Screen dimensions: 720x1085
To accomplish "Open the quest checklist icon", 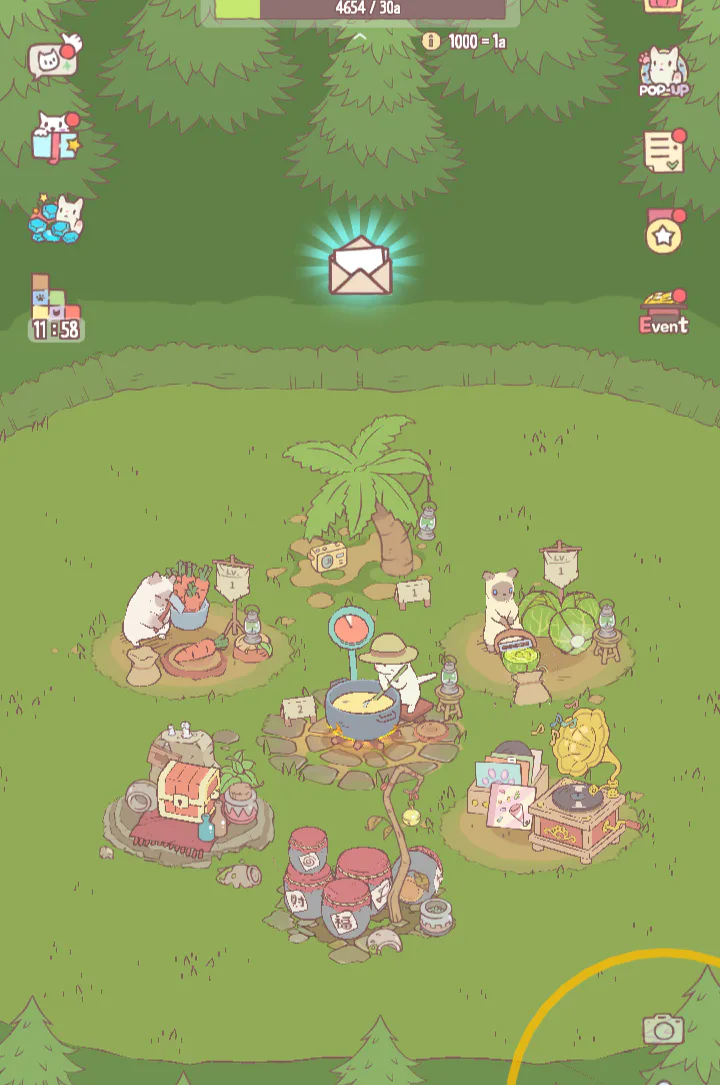I will pos(664,152).
